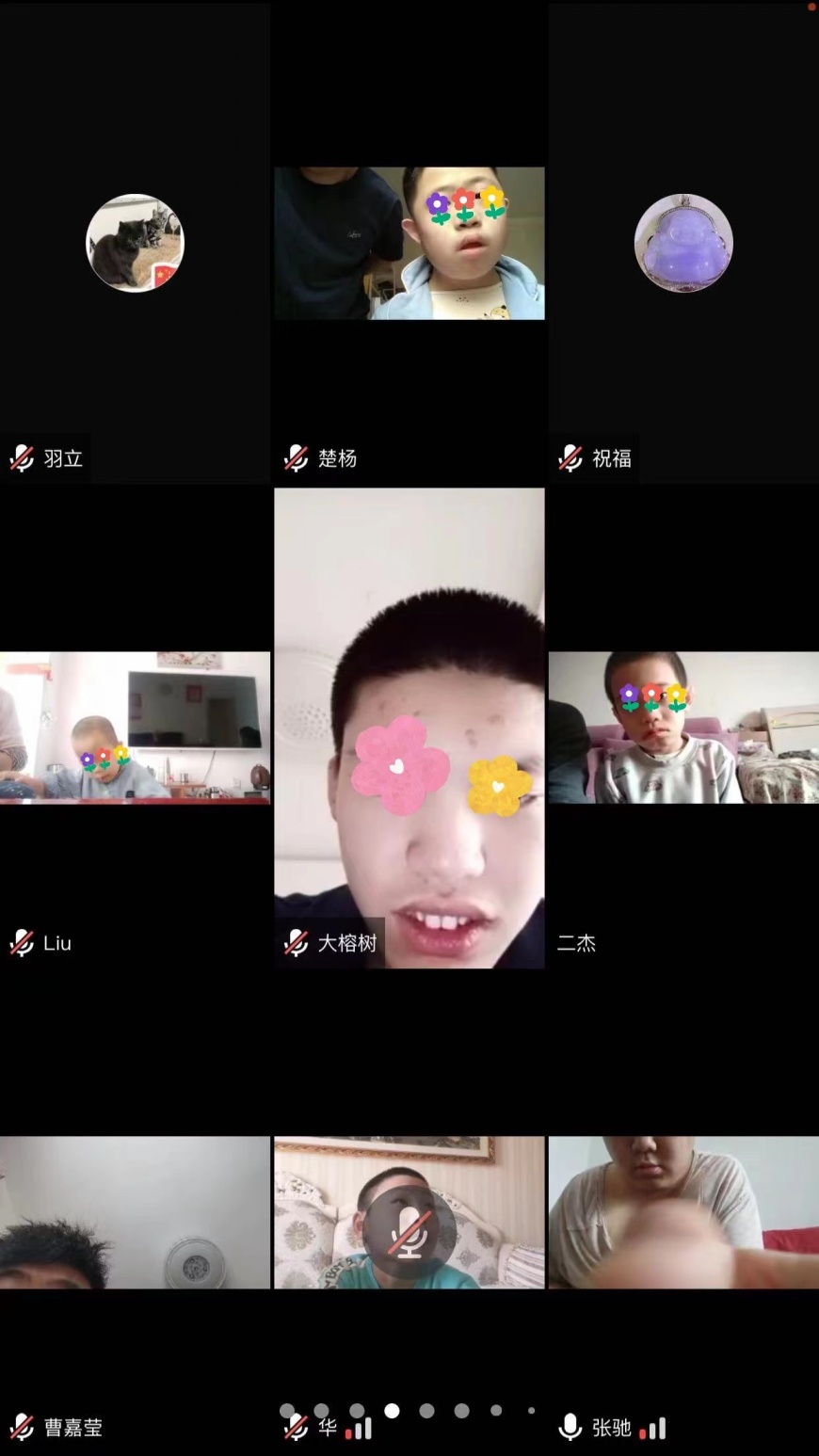819x1456 pixels.
Task: Select 祝福's participant tile
Action: coord(683,243)
